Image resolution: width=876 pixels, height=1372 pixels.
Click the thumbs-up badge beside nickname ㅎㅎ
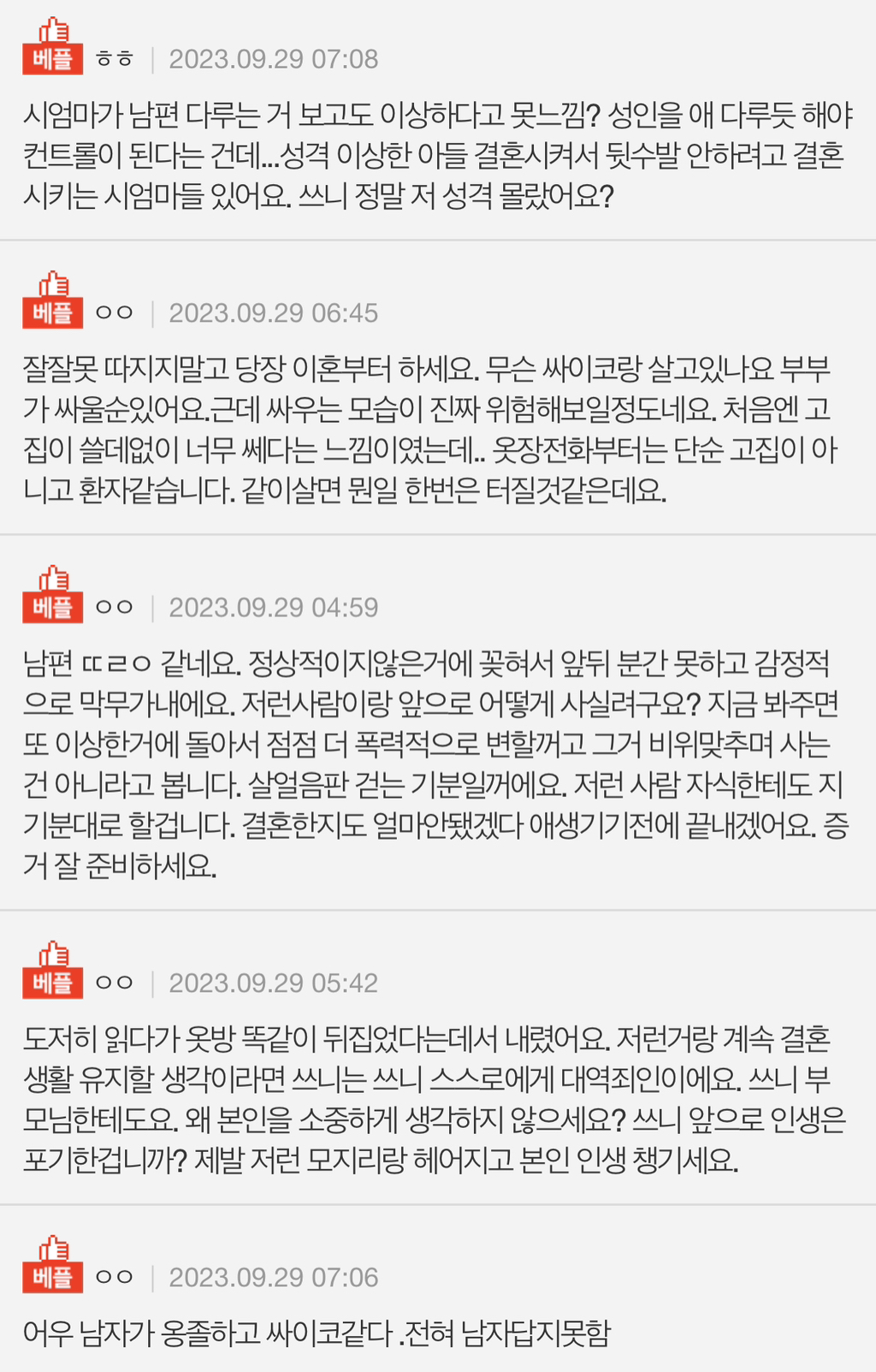click(x=53, y=28)
